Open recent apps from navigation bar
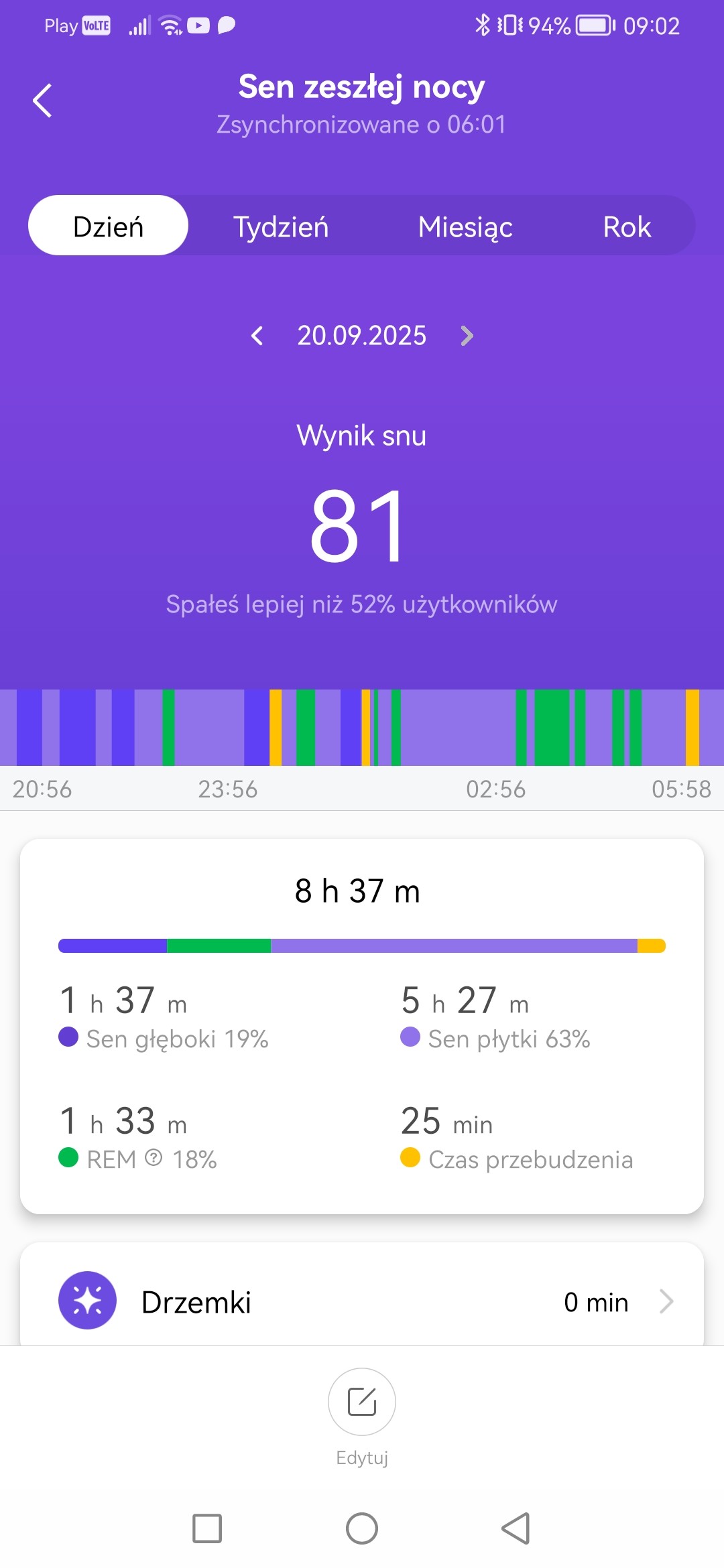 pyautogui.click(x=207, y=1528)
